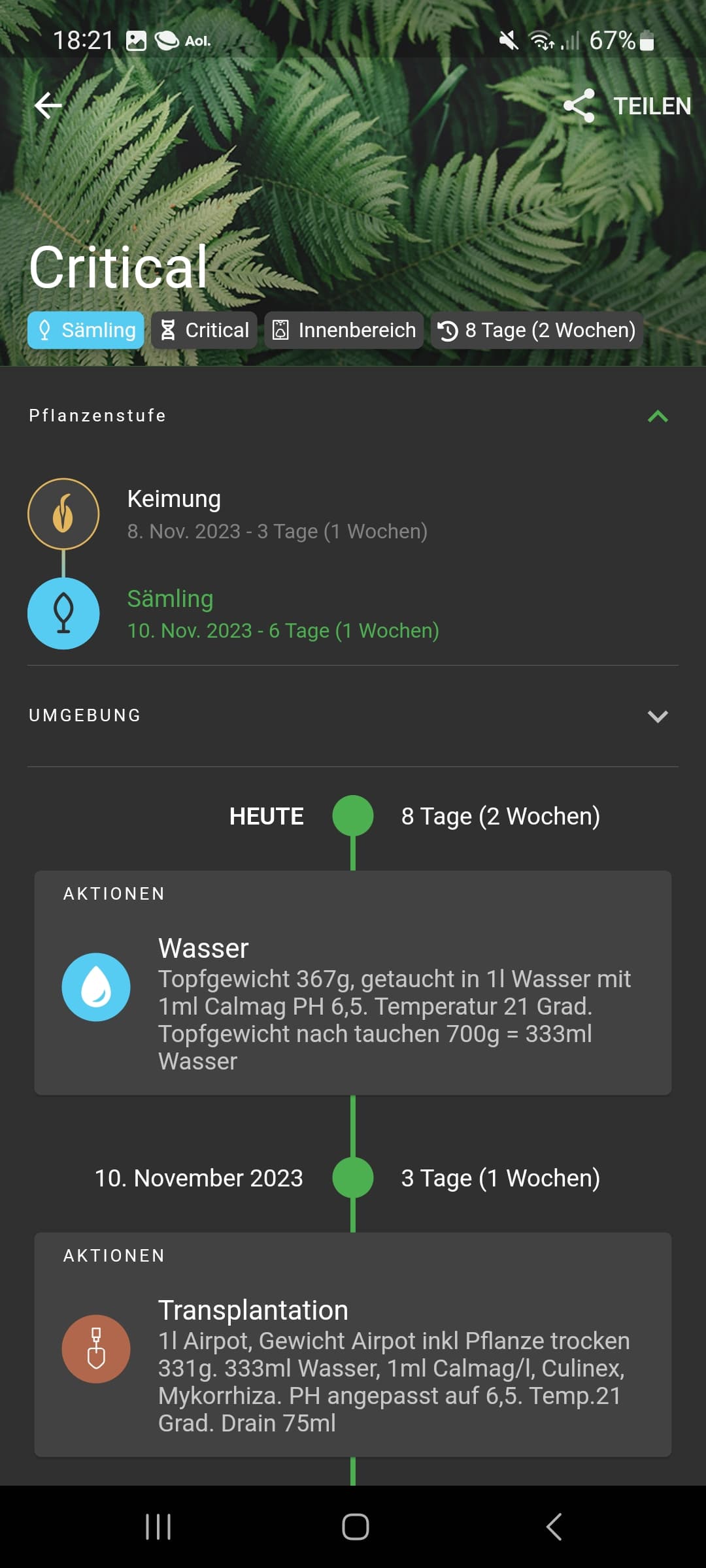Tap the Sämling stage chip

[x=86, y=330]
